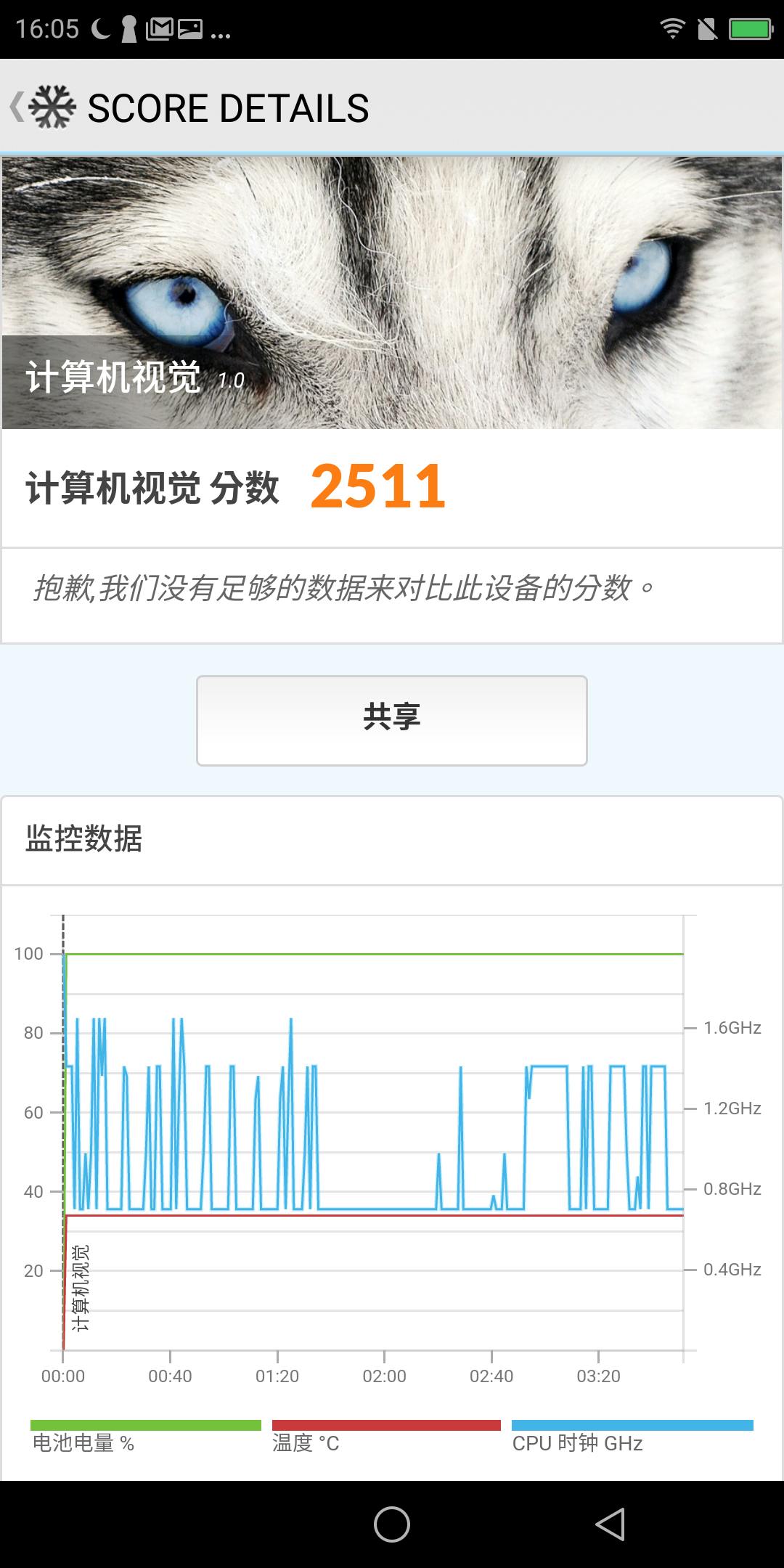Go back from Score Details
Image resolution: width=784 pixels, height=1568 pixels.
[x=42, y=107]
